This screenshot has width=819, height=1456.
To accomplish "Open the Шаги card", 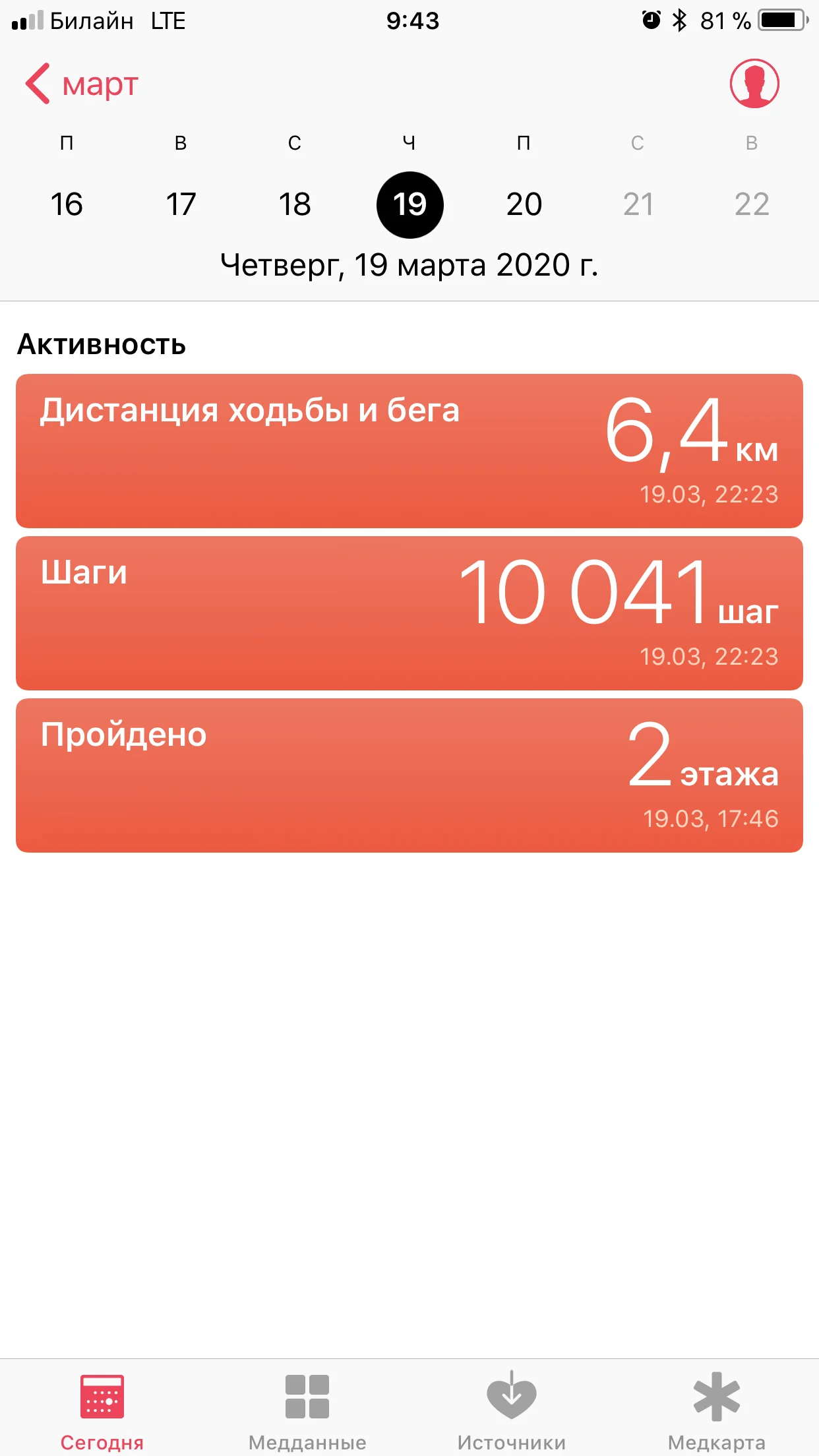I will 409,613.
